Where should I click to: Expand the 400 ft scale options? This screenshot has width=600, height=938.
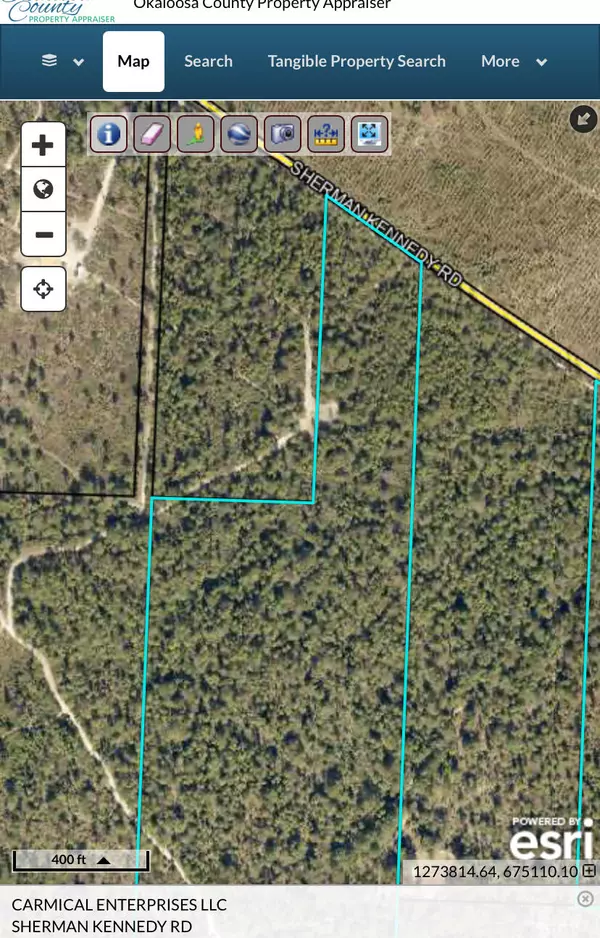coord(104,860)
